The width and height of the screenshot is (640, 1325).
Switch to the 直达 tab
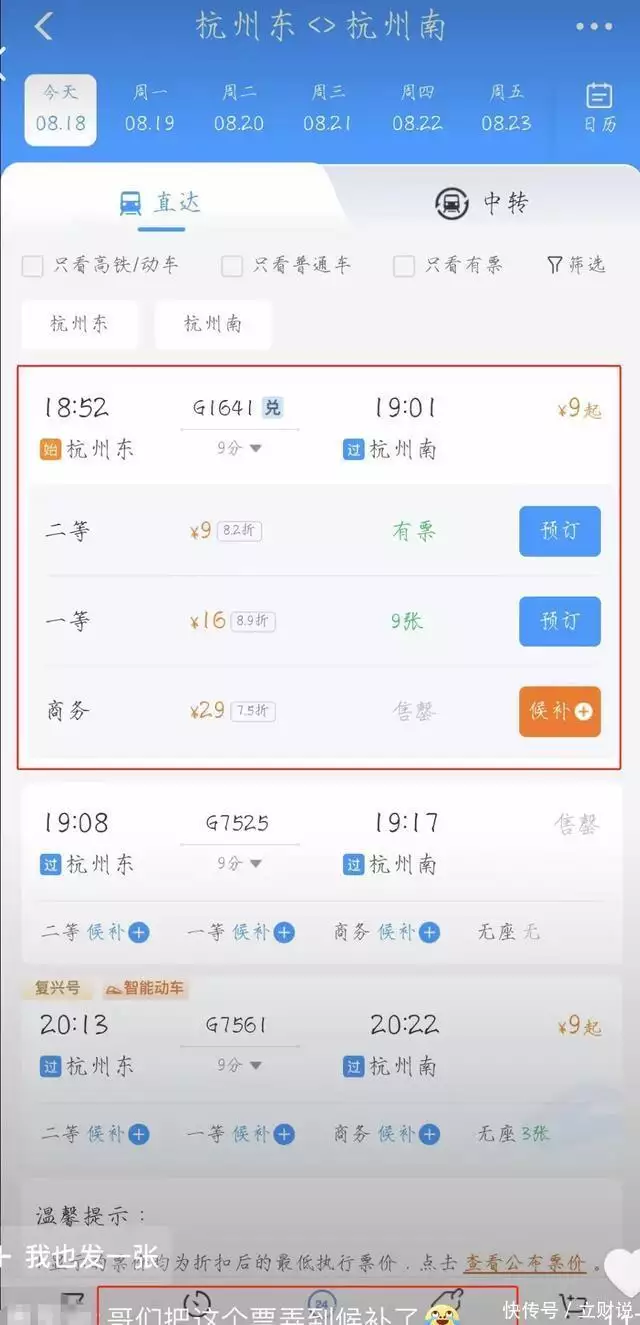[x=160, y=203]
